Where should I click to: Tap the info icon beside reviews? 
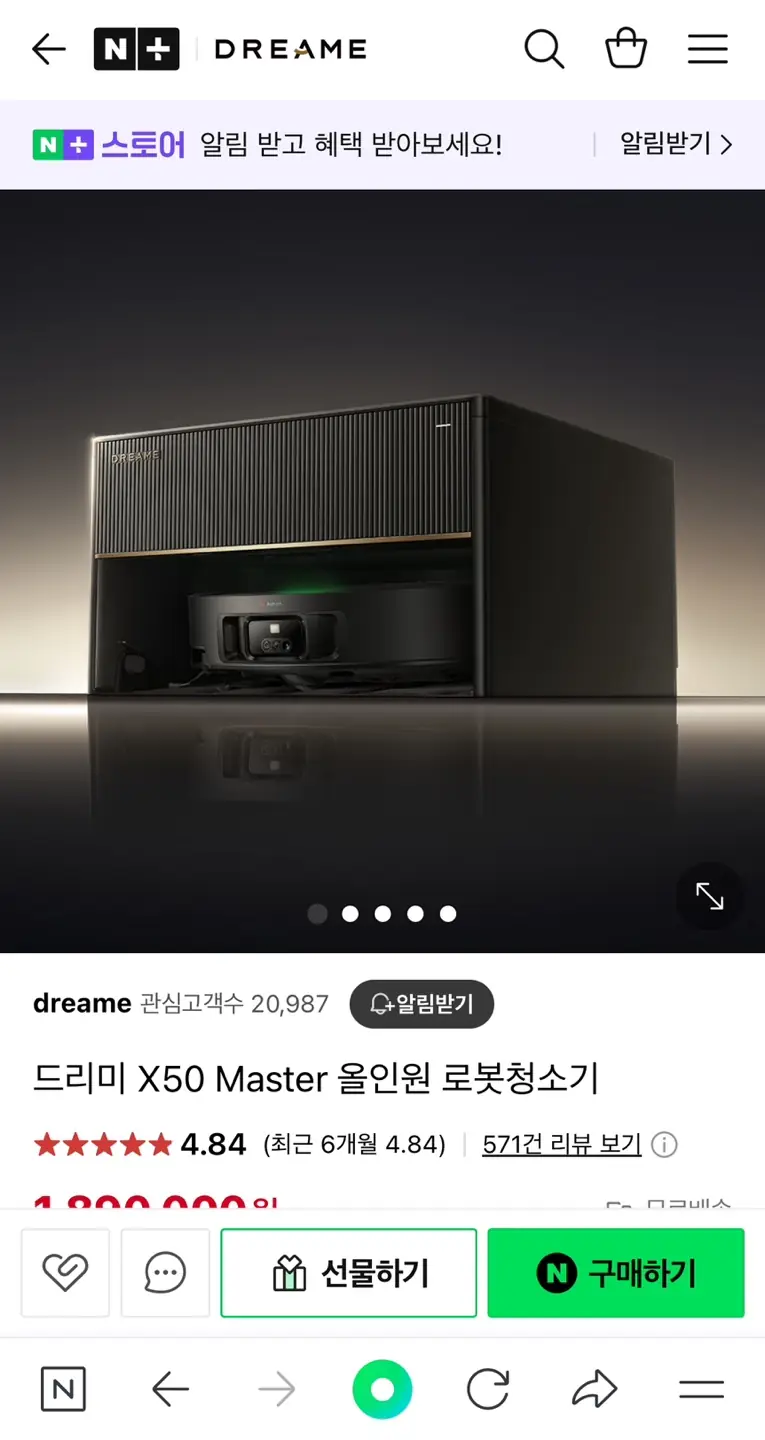click(664, 1145)
